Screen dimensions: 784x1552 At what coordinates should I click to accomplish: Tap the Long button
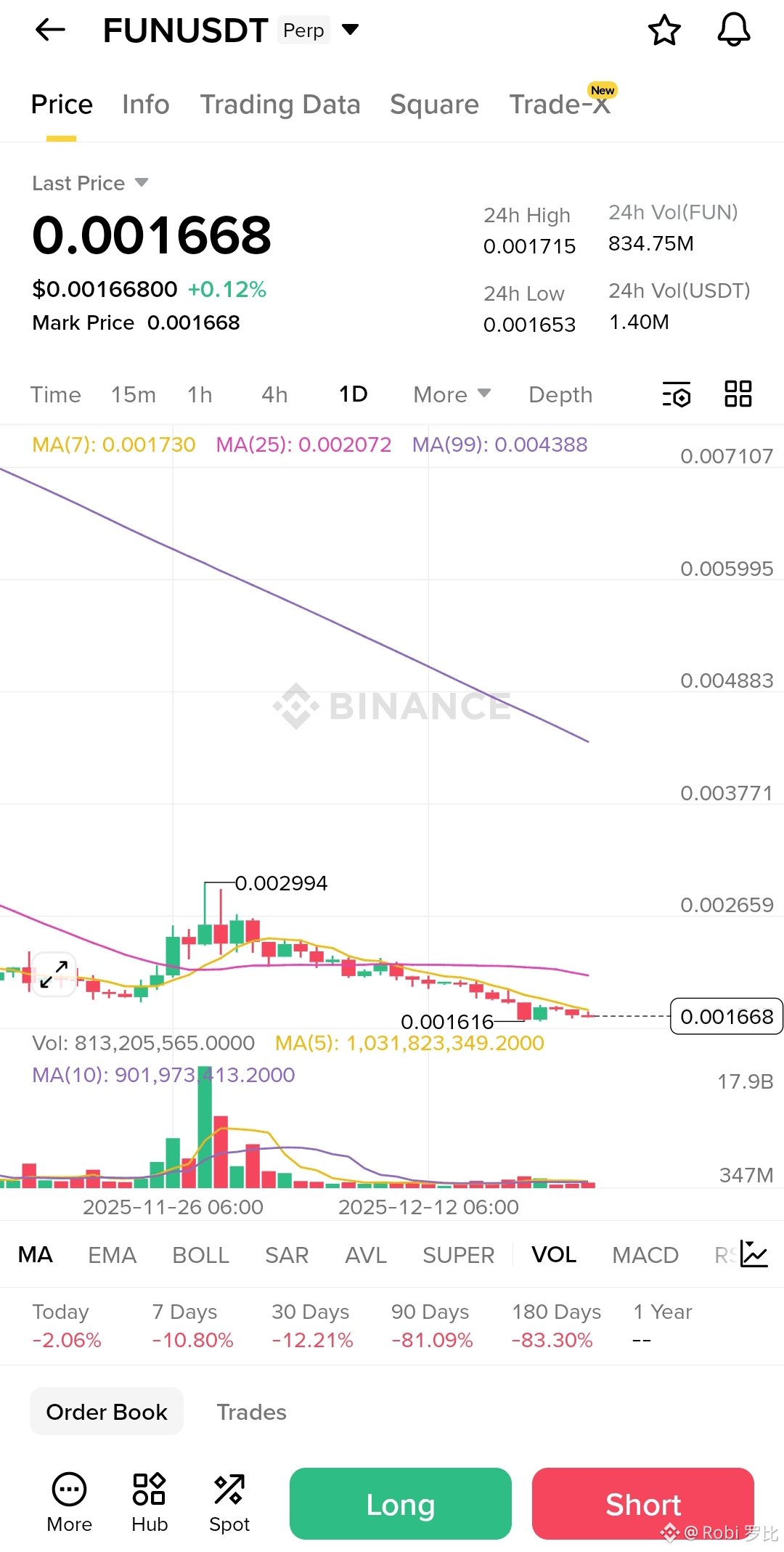tap(401, 1504)
